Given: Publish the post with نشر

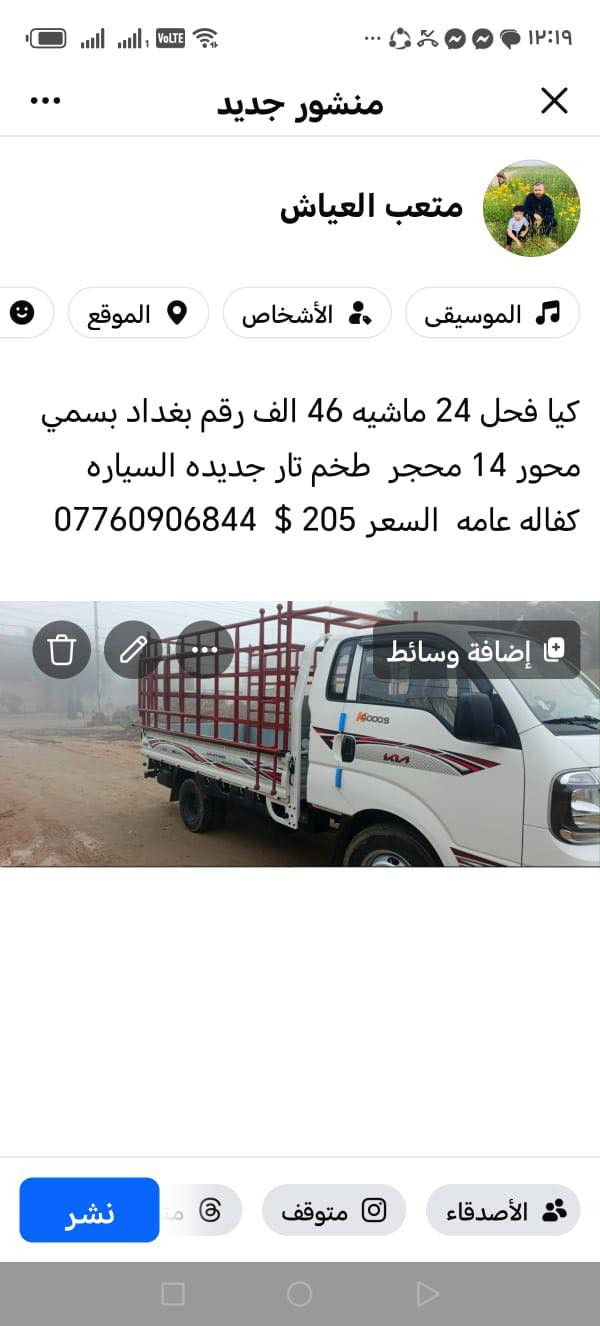Looking at the screenshot, I should (x=89, y=1210).
